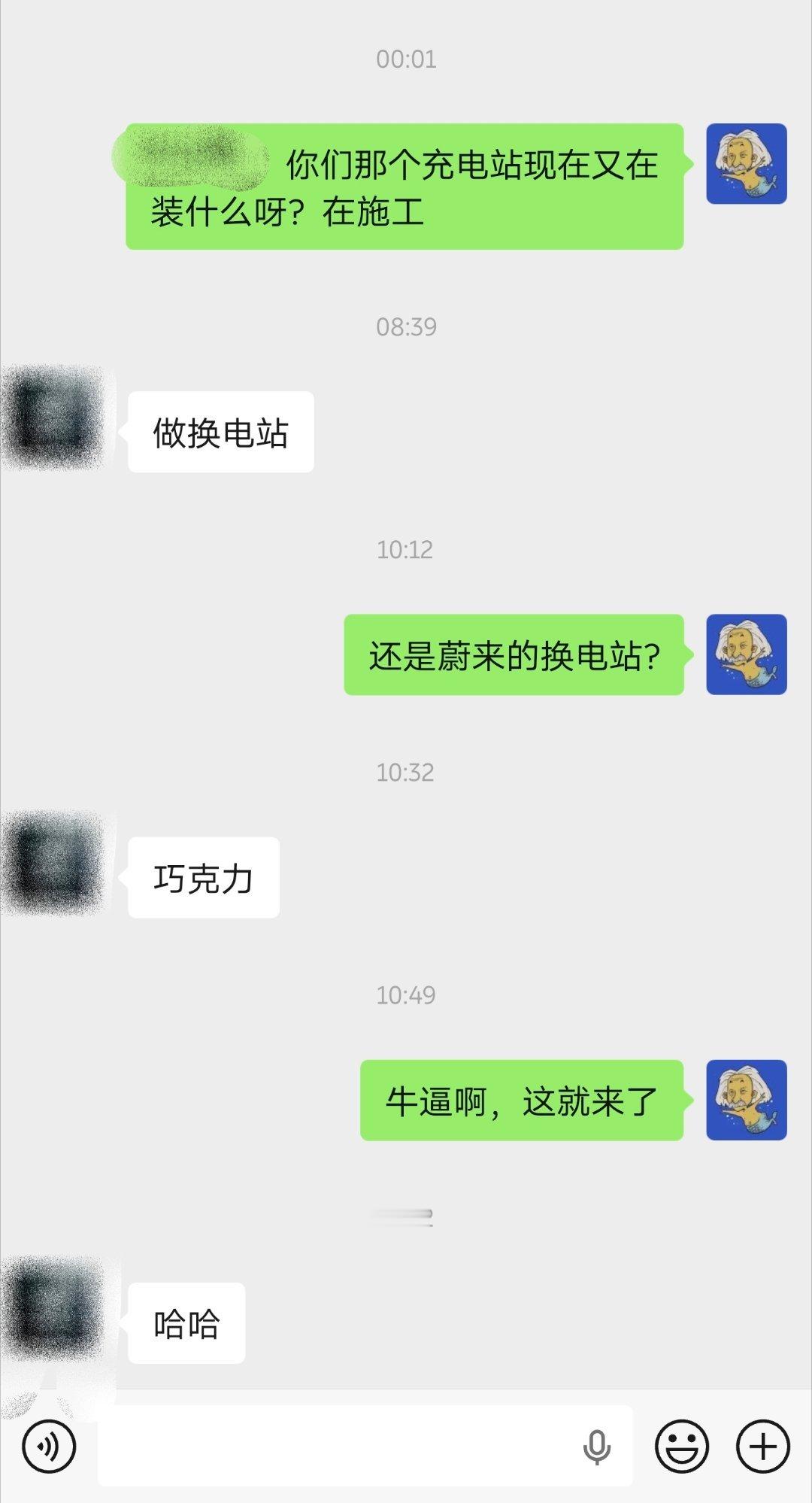
Task: Open your own Einstein avatar next to top message
Action: pos(747,164)
